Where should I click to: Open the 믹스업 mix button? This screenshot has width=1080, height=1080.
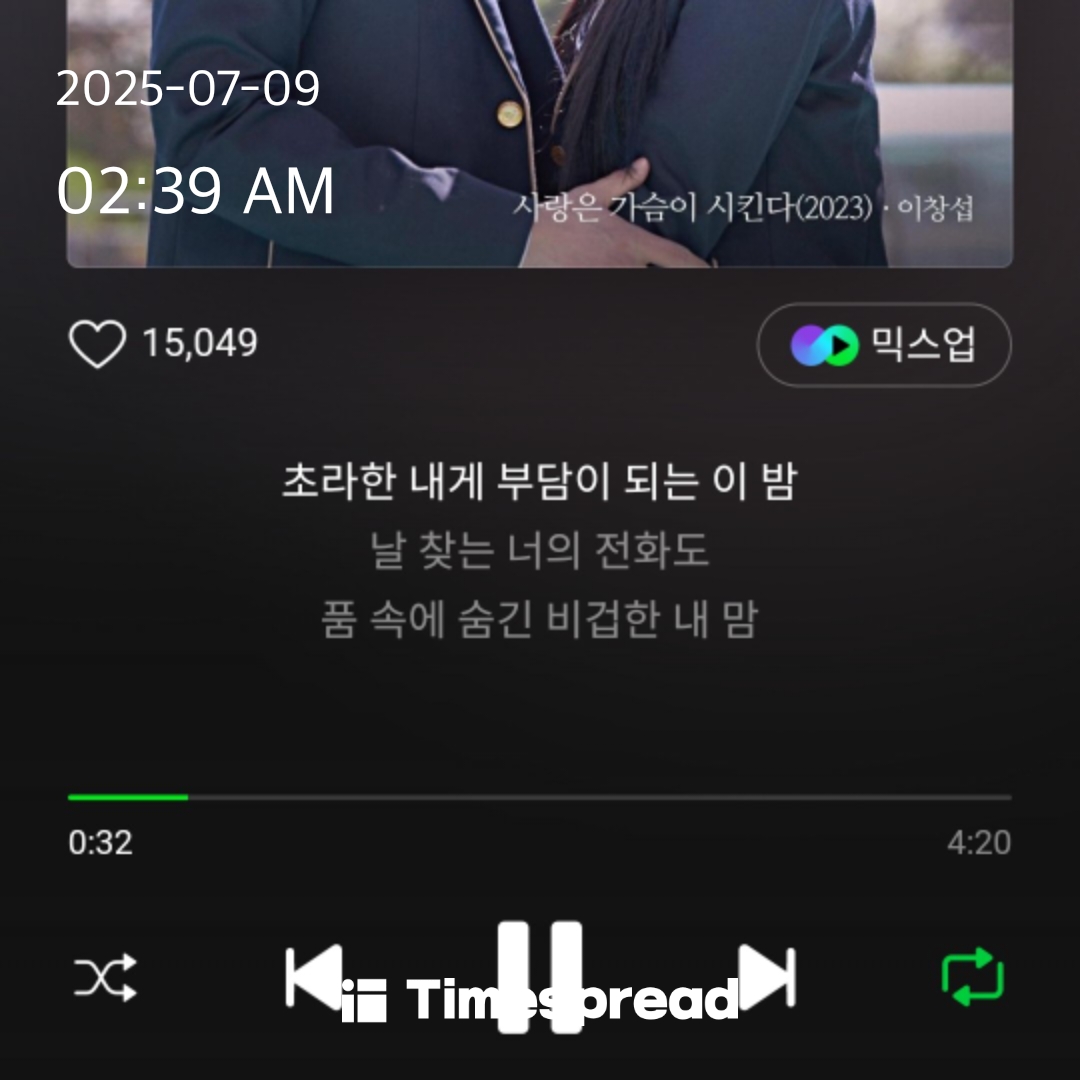click(x=884, y=345)
